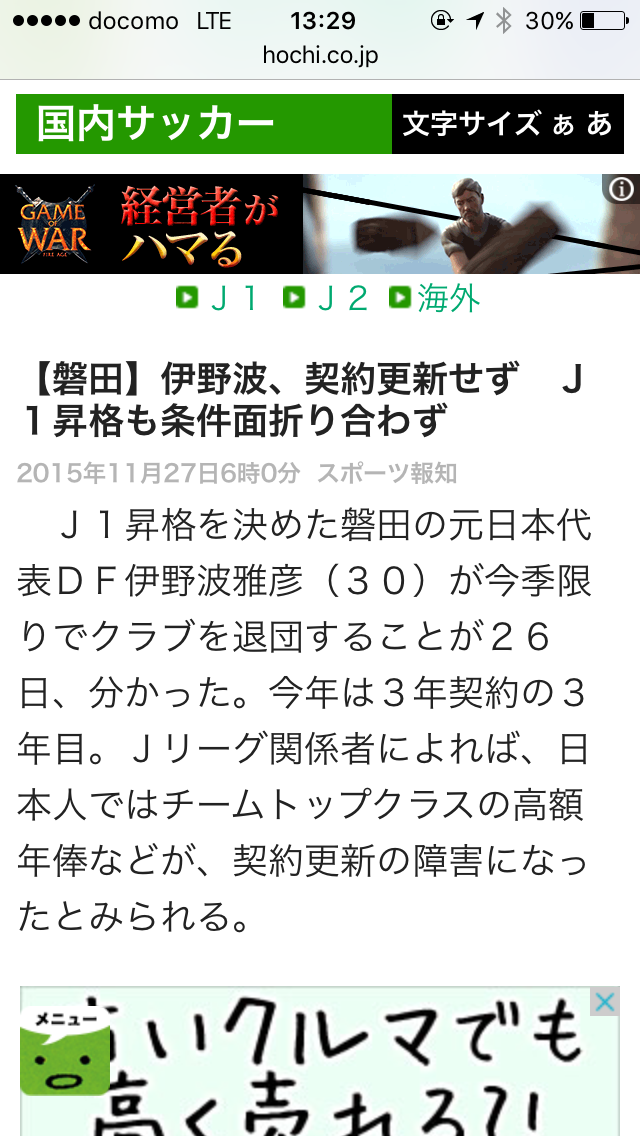640x1136 pixels.
Task: Open the green メニュー menu button
Action: 65,1050
